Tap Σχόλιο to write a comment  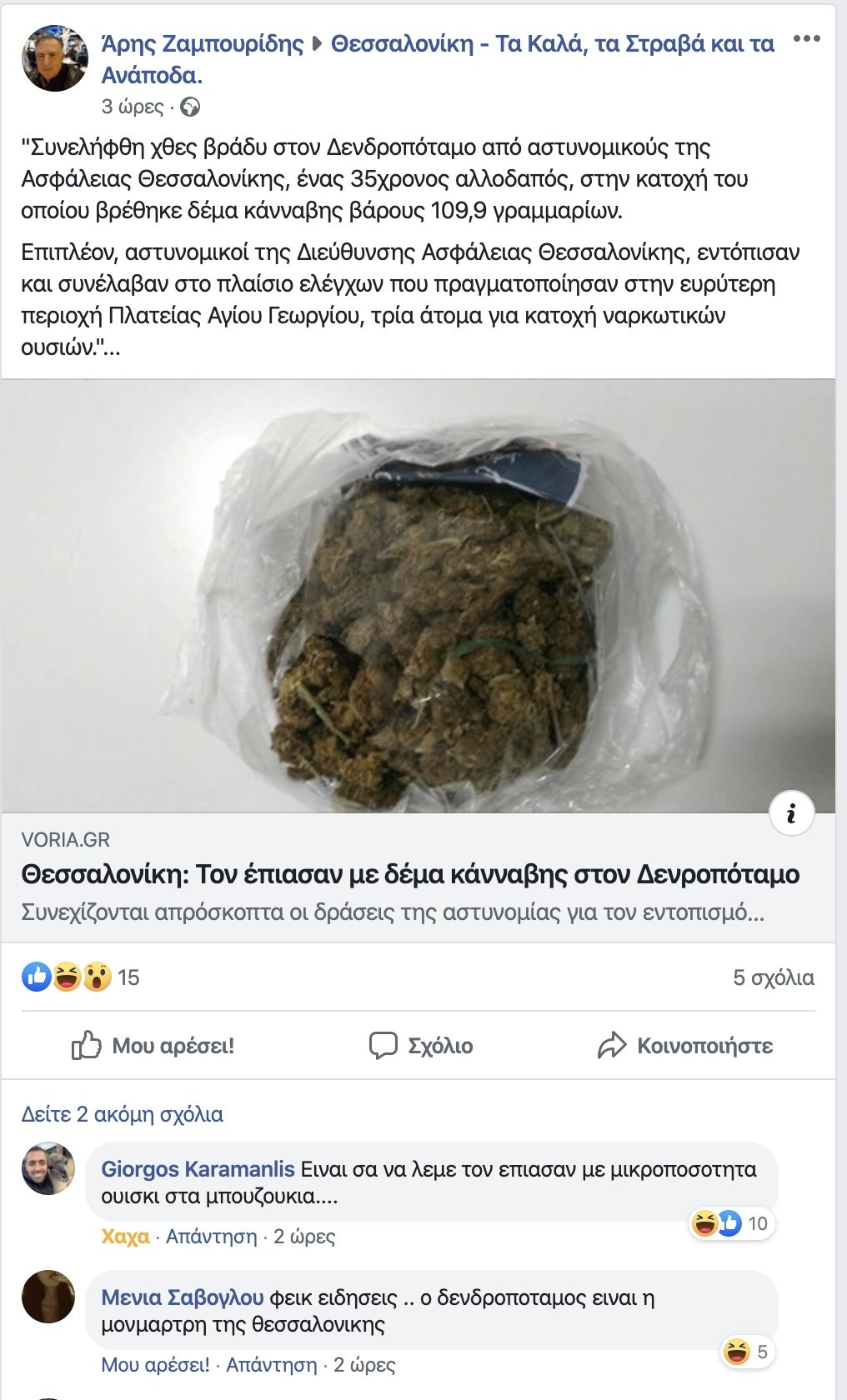[x=421, y=1045]
